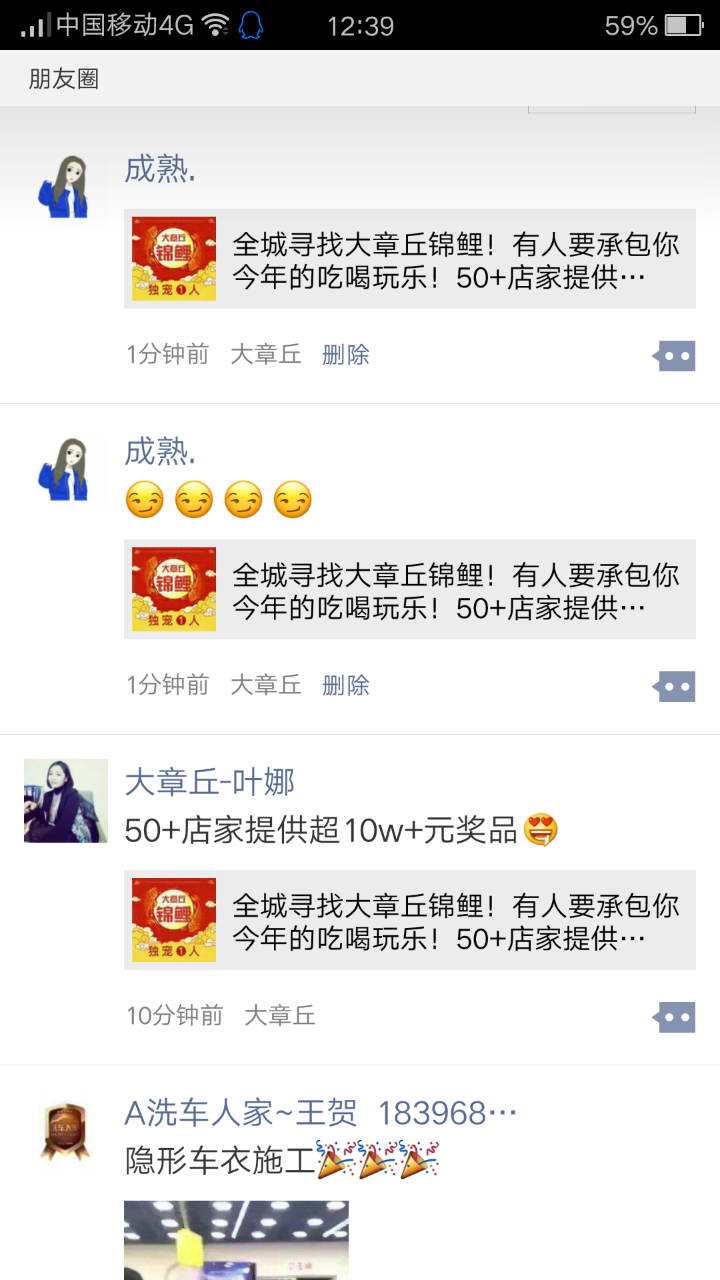Open 成熟.'s profile from the first post

coord(160,169)
